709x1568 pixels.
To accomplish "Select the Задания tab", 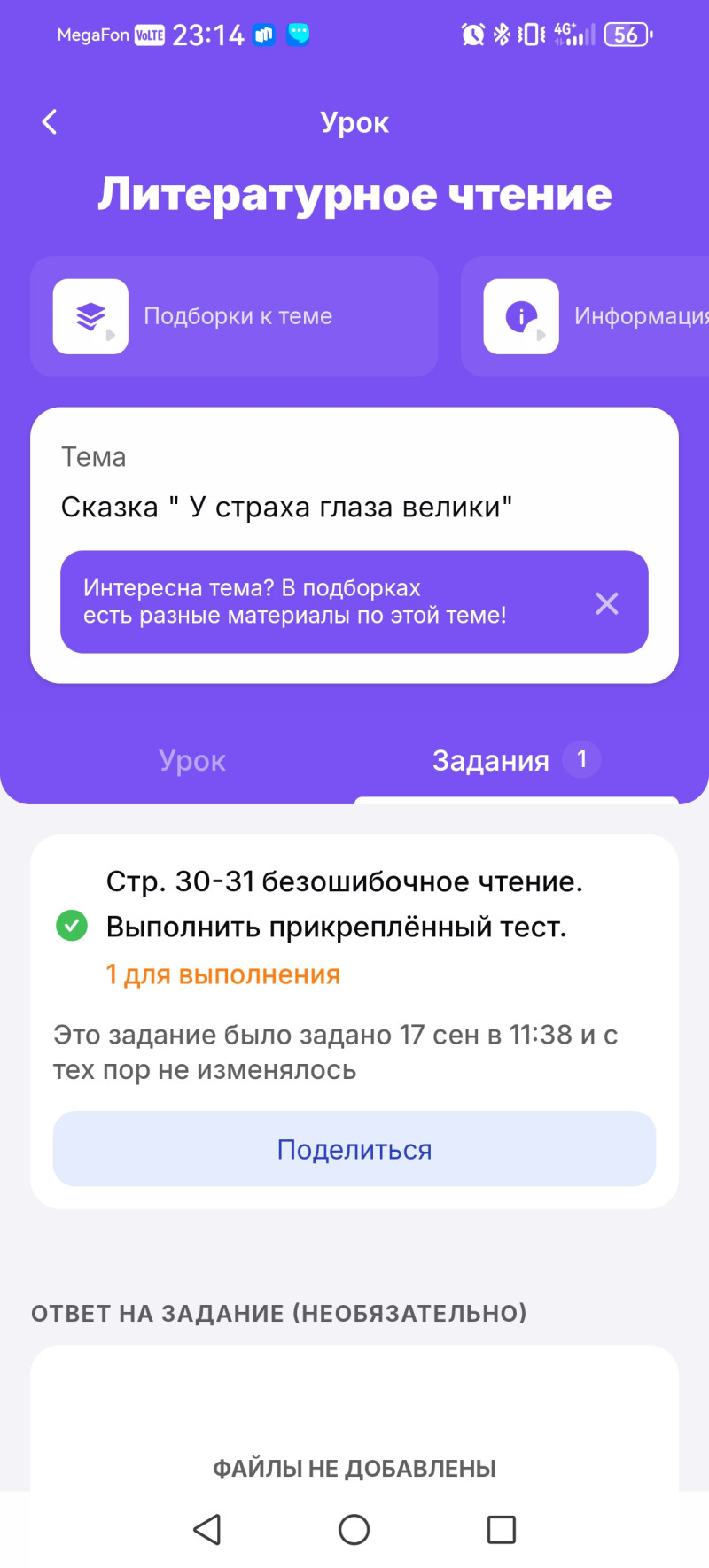I will [x=514, y=760].
